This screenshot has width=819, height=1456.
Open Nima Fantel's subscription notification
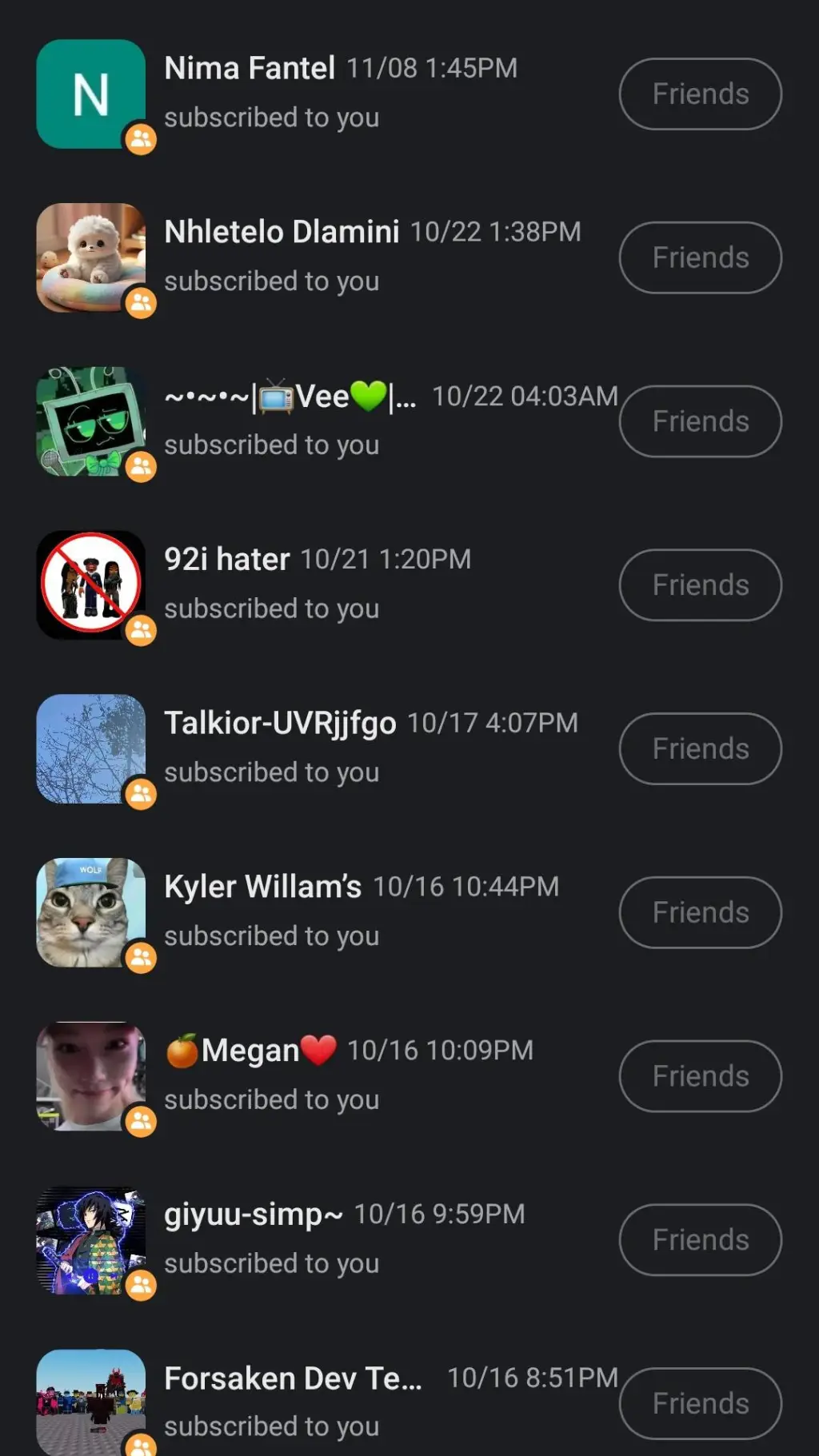[340, 94]
